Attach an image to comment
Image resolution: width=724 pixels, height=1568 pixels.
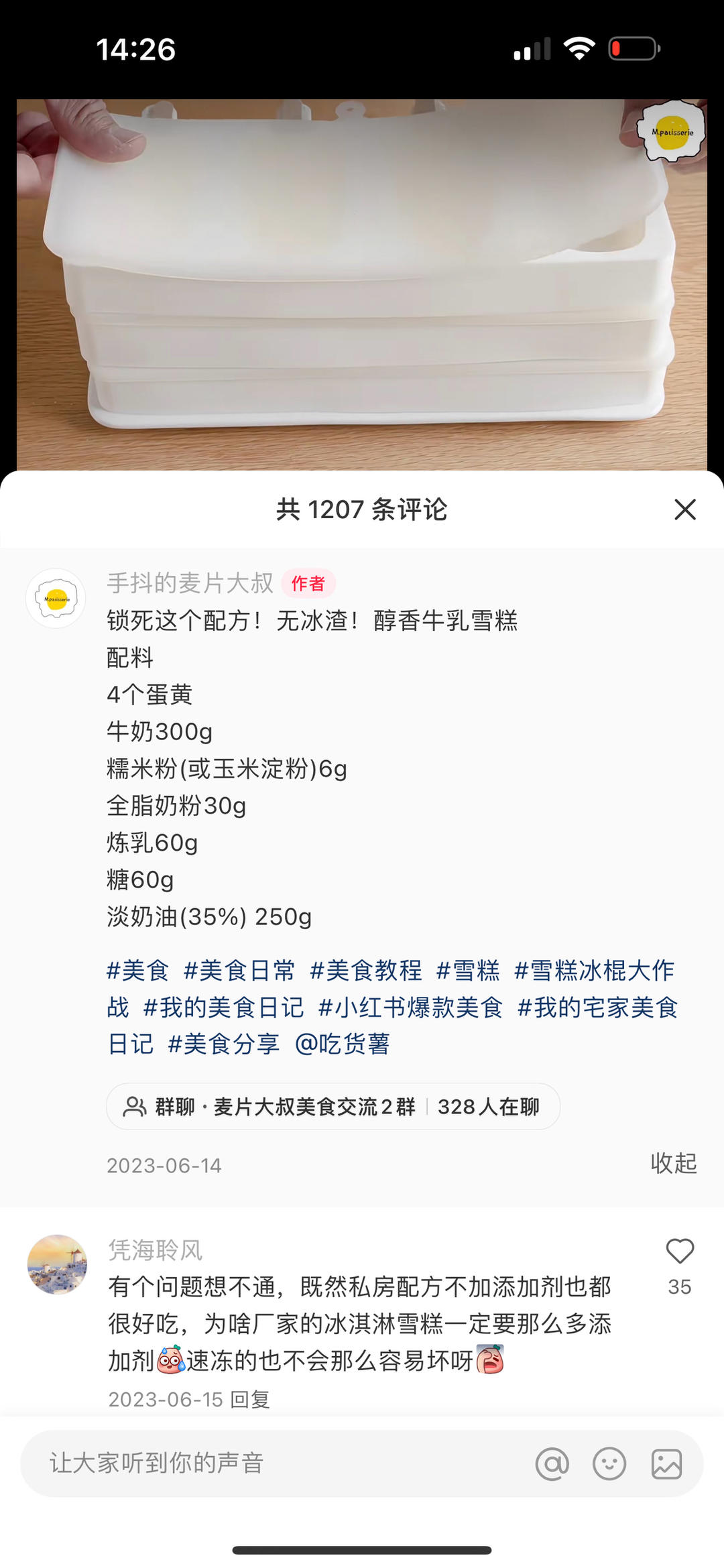[666, 1463]
